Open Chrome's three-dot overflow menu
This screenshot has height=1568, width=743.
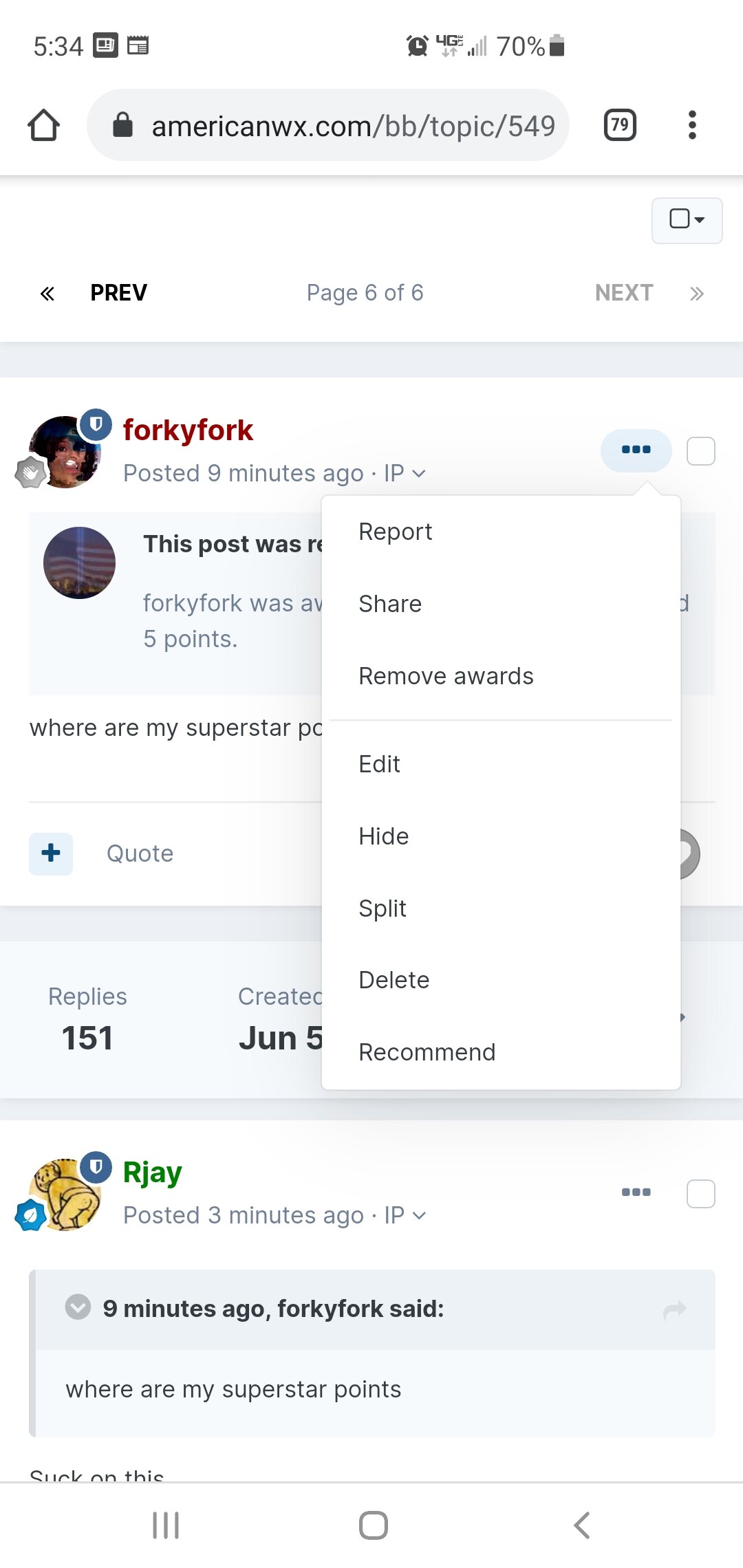click(x=692, y=125)
